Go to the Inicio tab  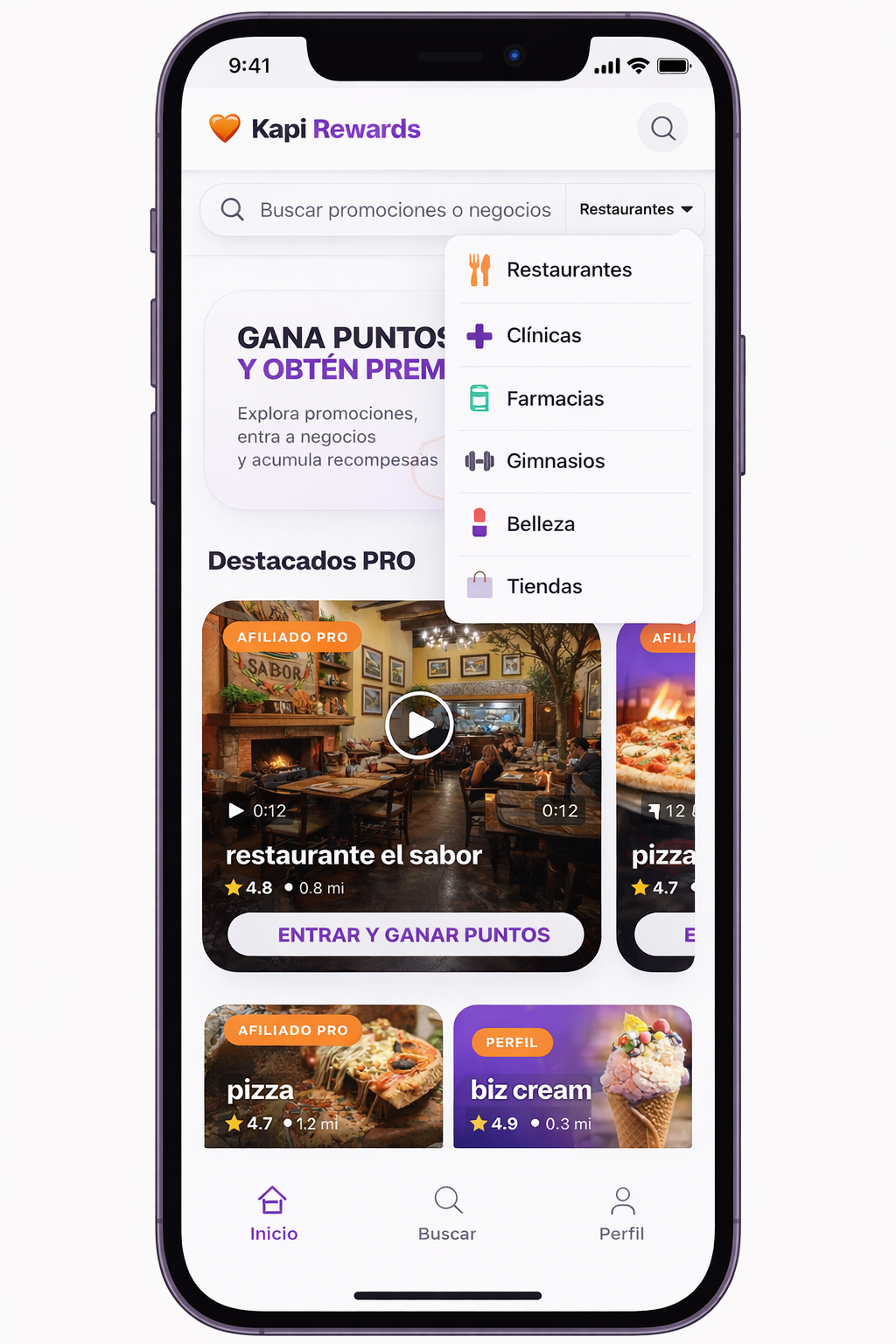[273, 1214]
